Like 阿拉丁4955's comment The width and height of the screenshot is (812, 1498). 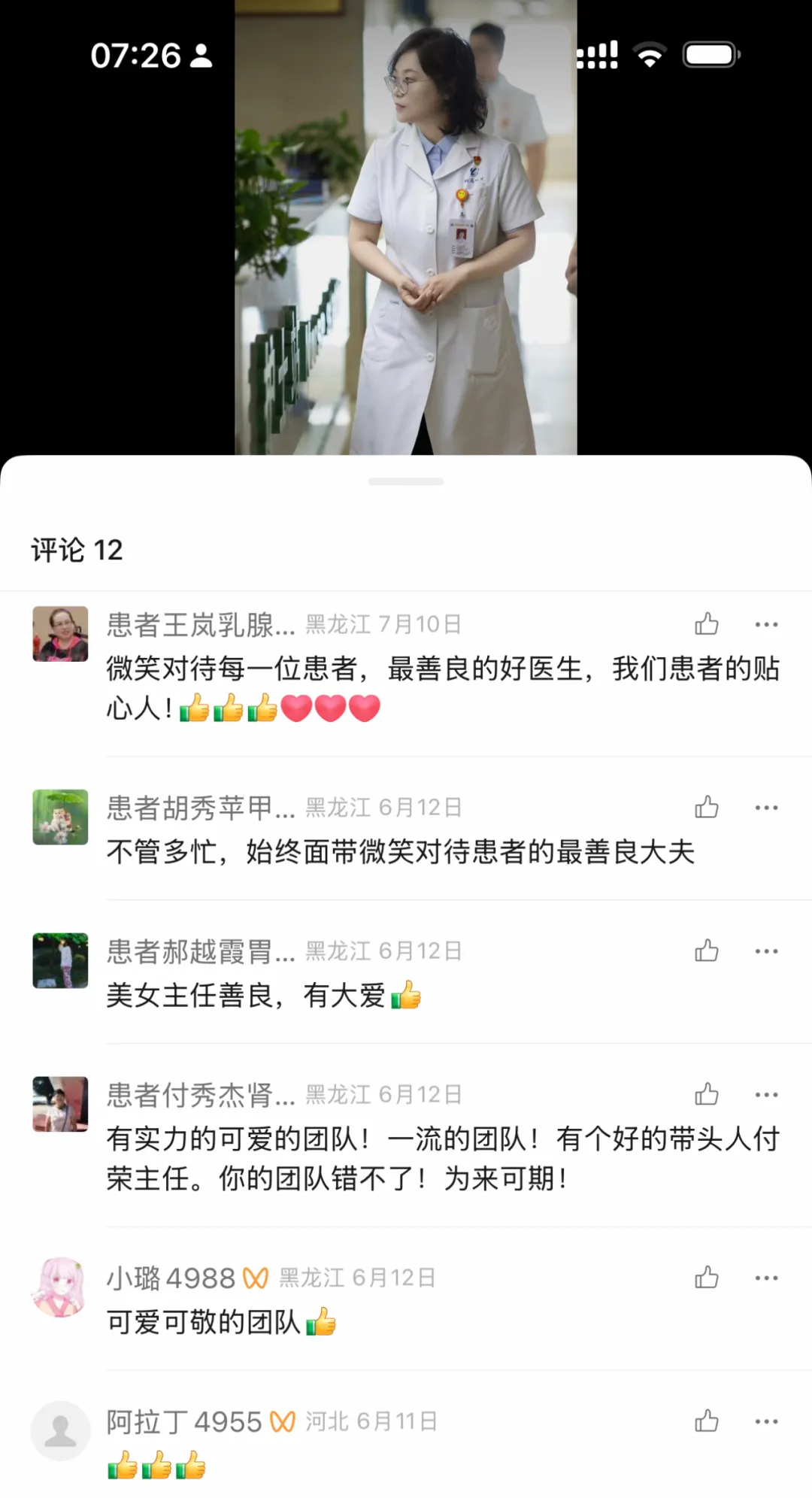(x=706, y=1421)
